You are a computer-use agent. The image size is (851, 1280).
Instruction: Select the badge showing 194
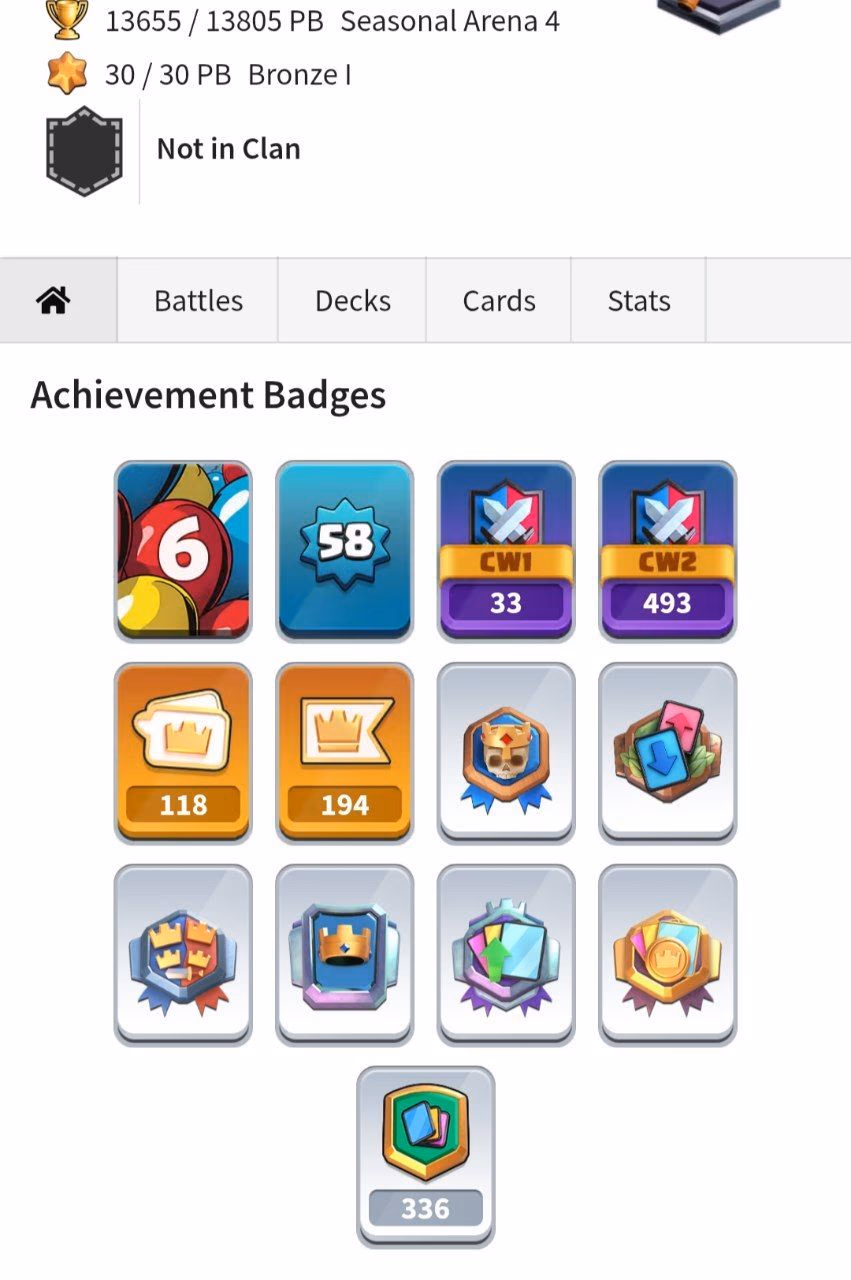point(344,752)
